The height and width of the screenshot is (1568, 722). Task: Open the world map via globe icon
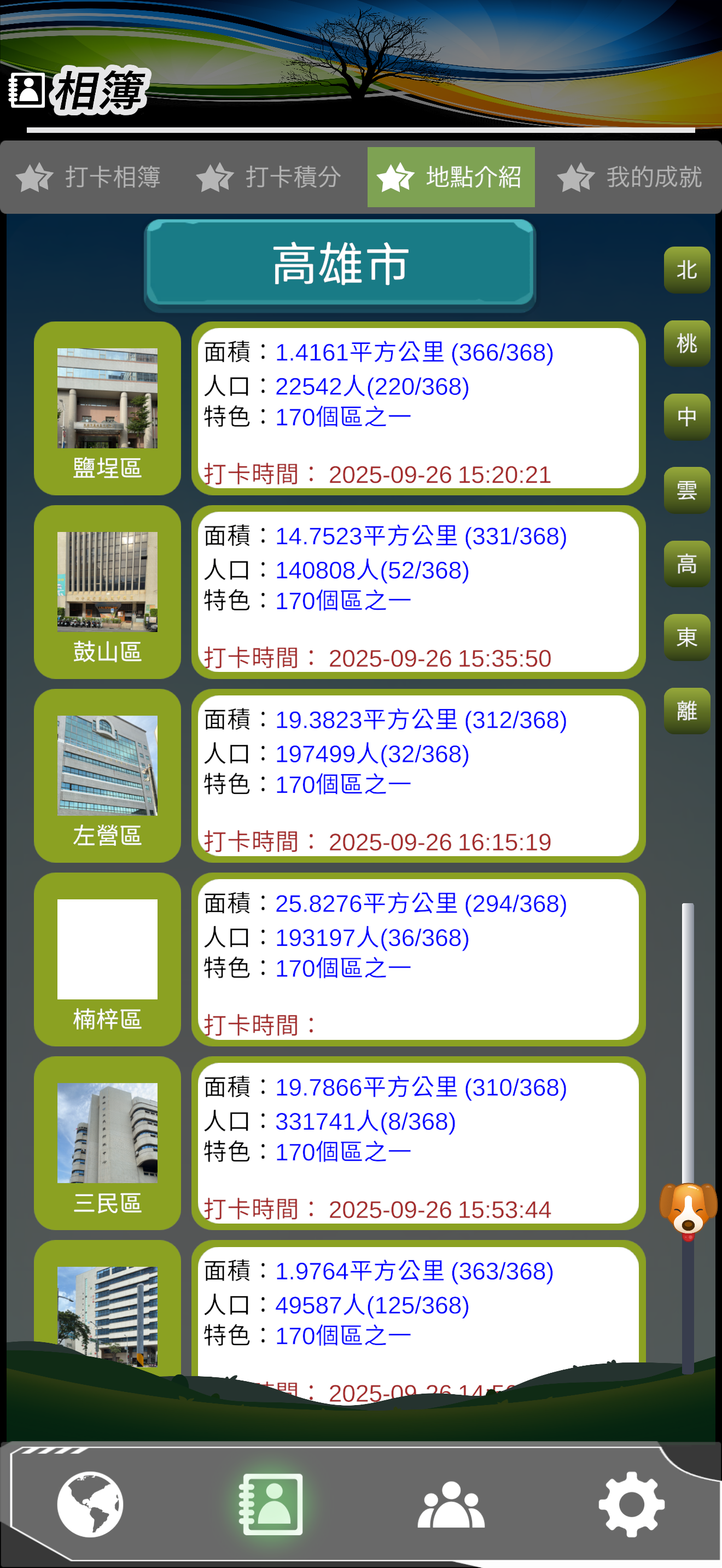click(90, 1503)
